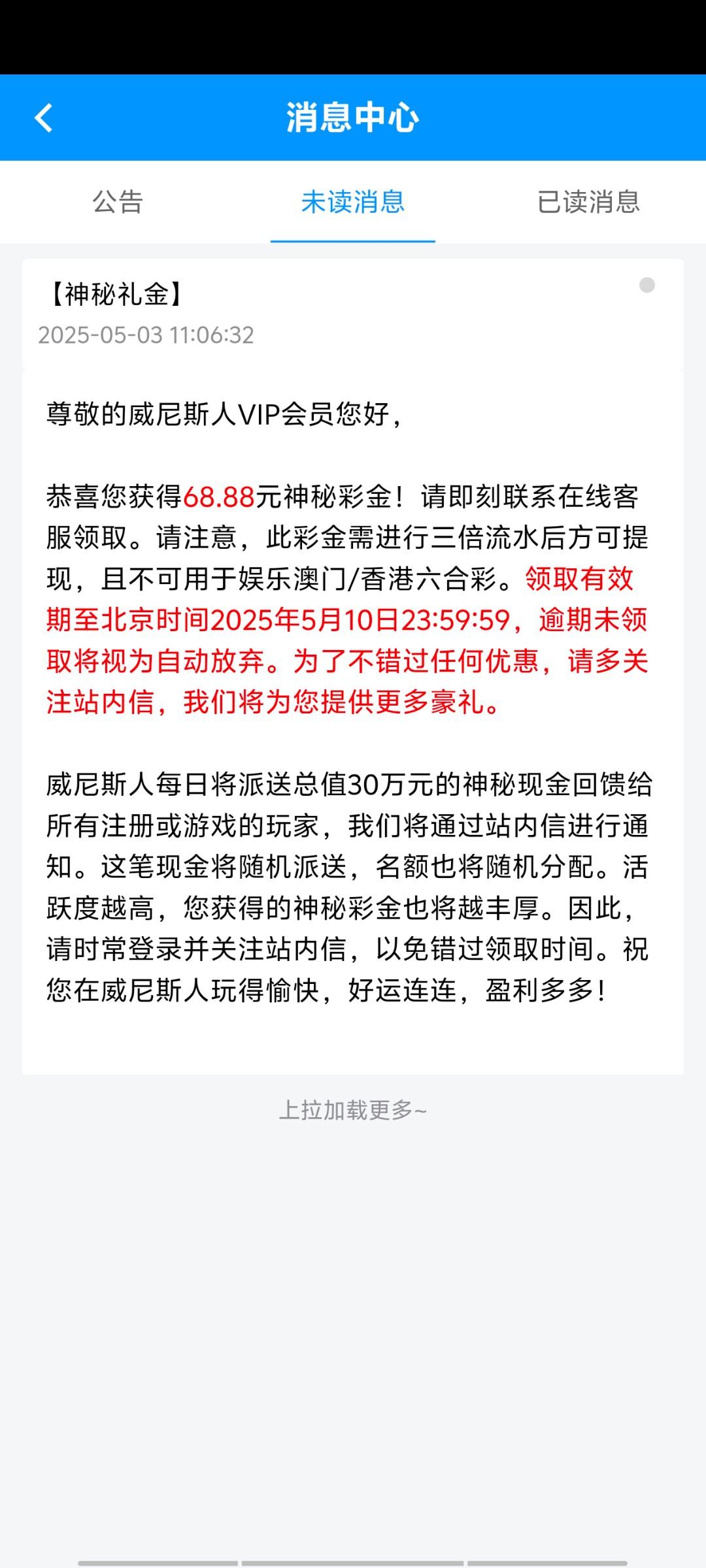
Task: Go back from the 消息中心 screen
Action: (x=44, y=118)
